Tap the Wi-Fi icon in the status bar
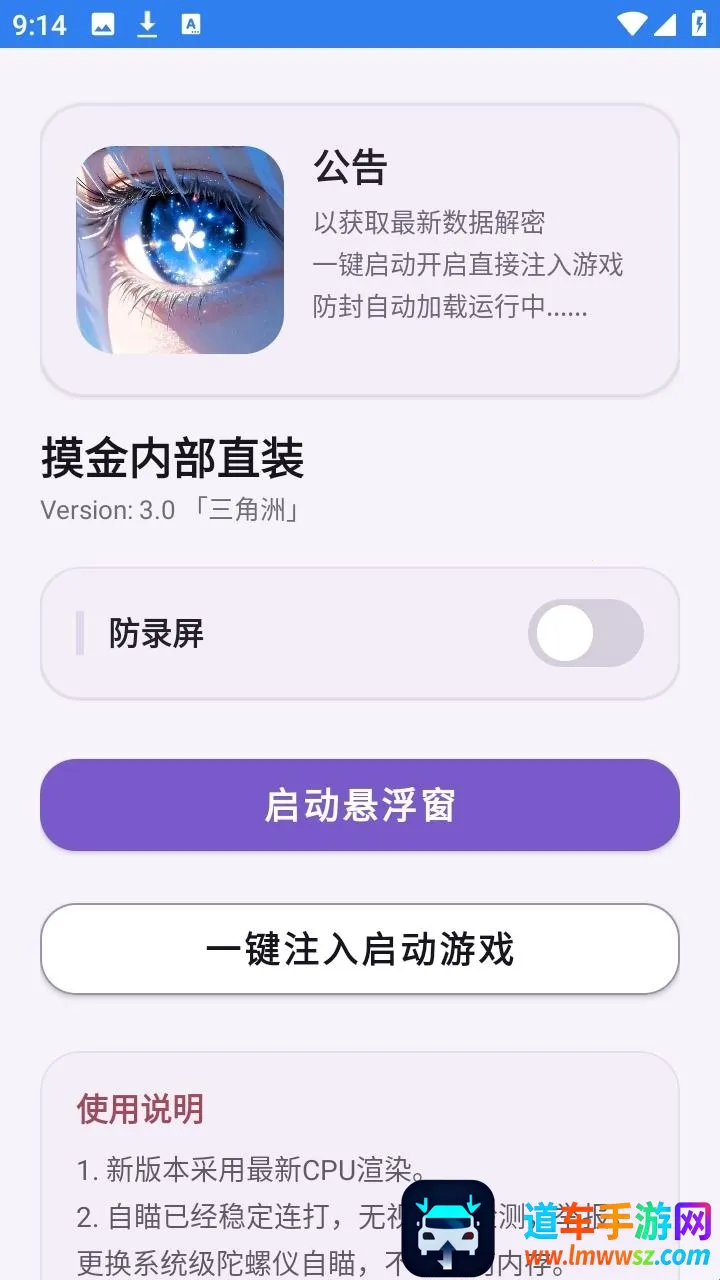Screen dimensions: 720x1280 (630, 23)
